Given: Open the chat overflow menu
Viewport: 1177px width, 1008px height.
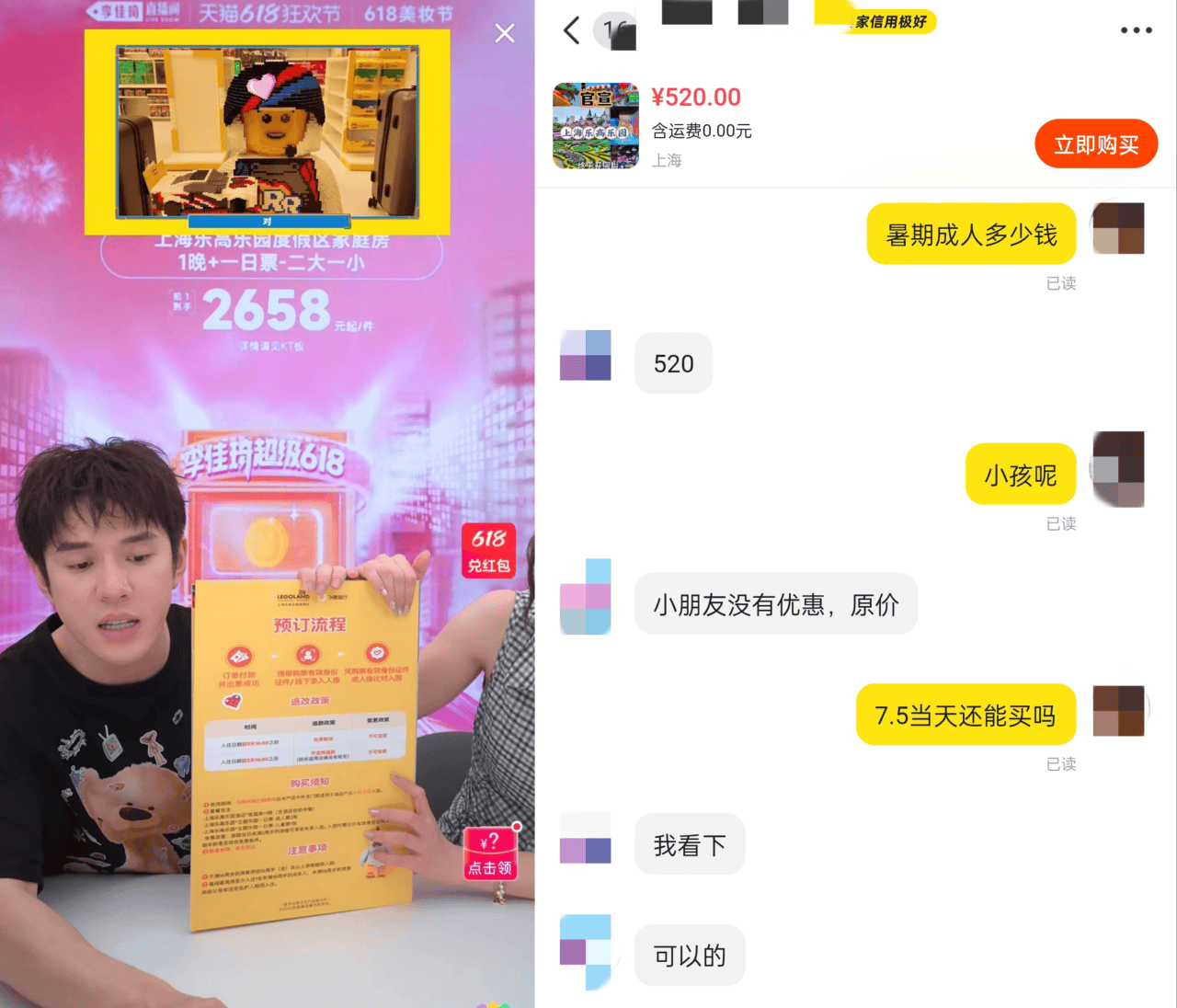Looking at the screenshot, I should [x=1136, y=30].
